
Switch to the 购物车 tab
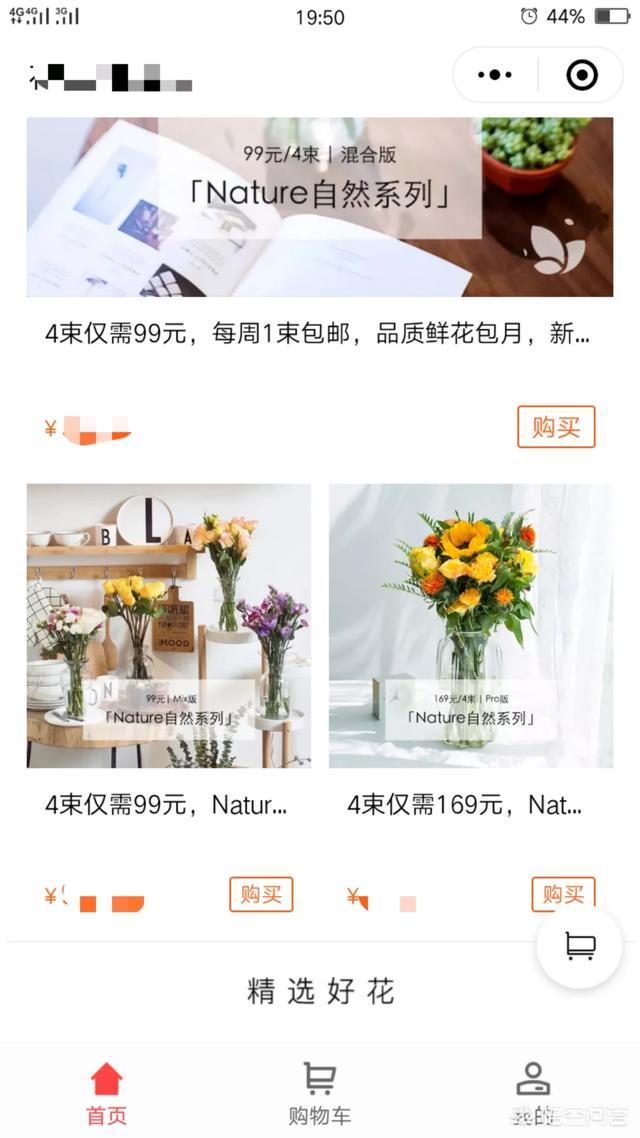tap(320, 1093)
